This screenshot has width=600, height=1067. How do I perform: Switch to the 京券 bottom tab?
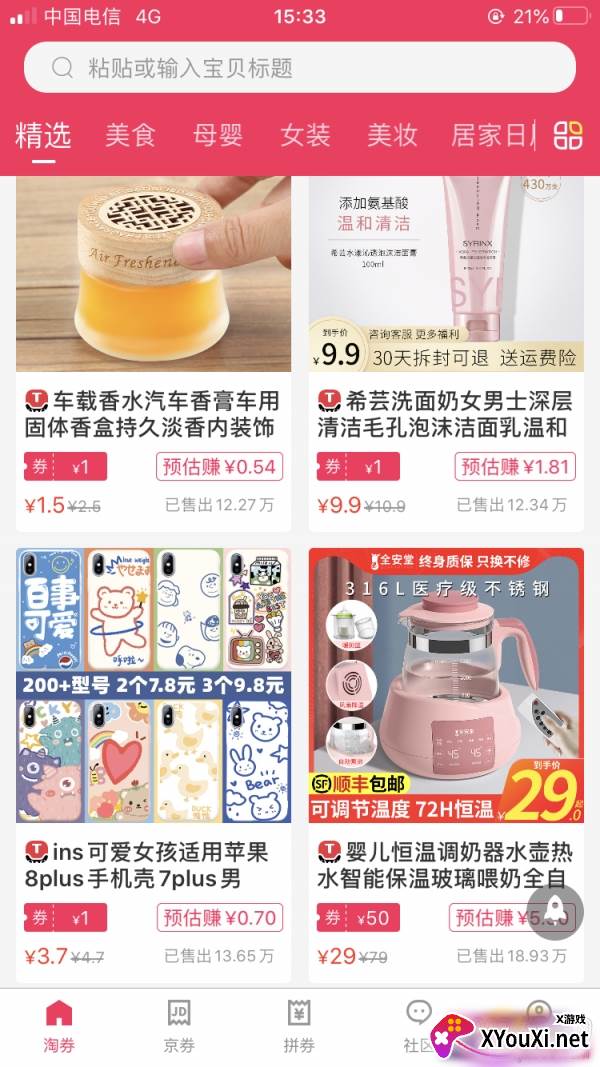point(179,1027)
